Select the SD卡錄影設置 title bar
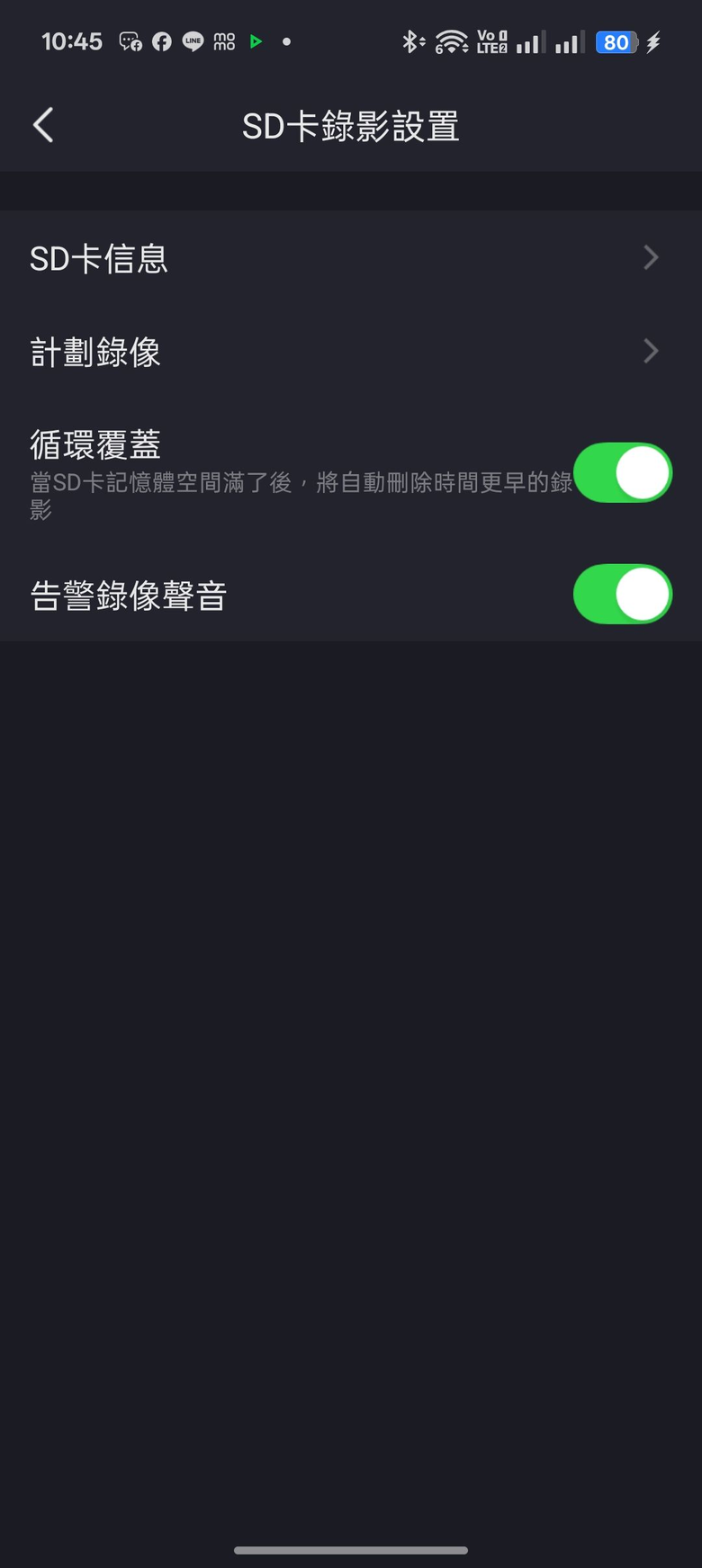The image size is (702, 1568). pyautogui.click(x=351, y=126)
